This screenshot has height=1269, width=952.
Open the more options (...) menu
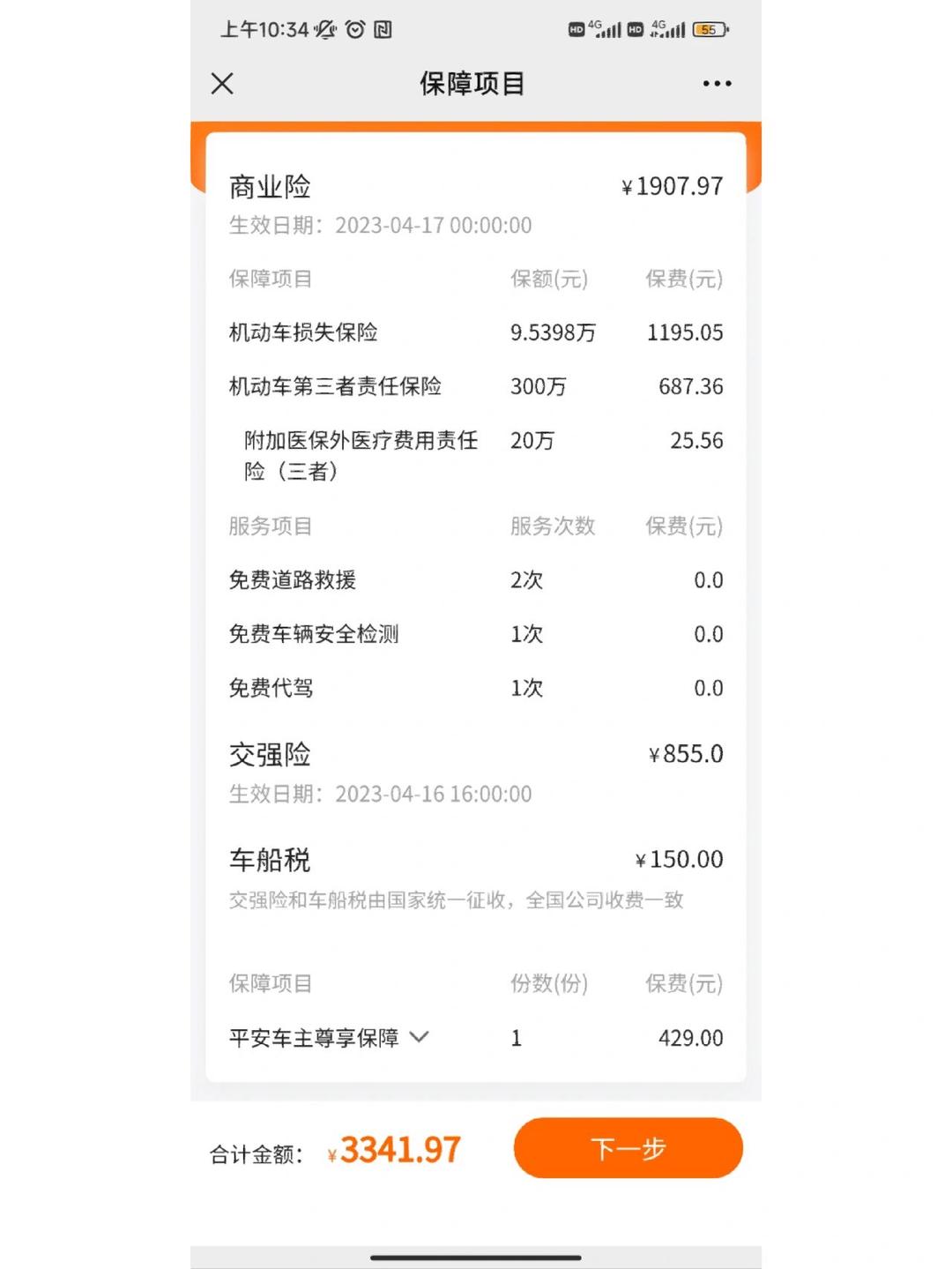click(717, 84)
